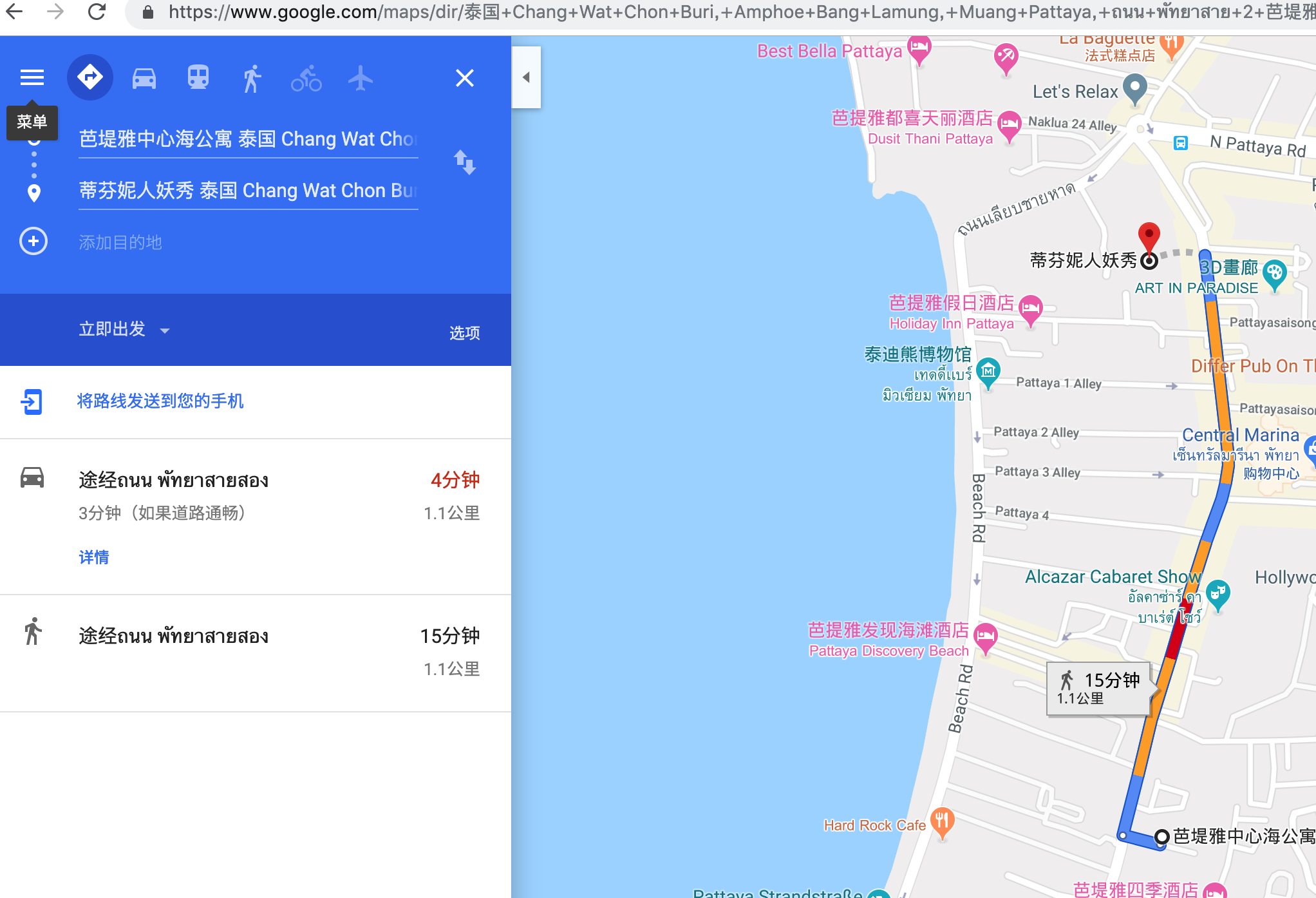The height and width of the screenshot is (898, 1316).
Task: Select the flight travel mode
Action: pos(361,78)
